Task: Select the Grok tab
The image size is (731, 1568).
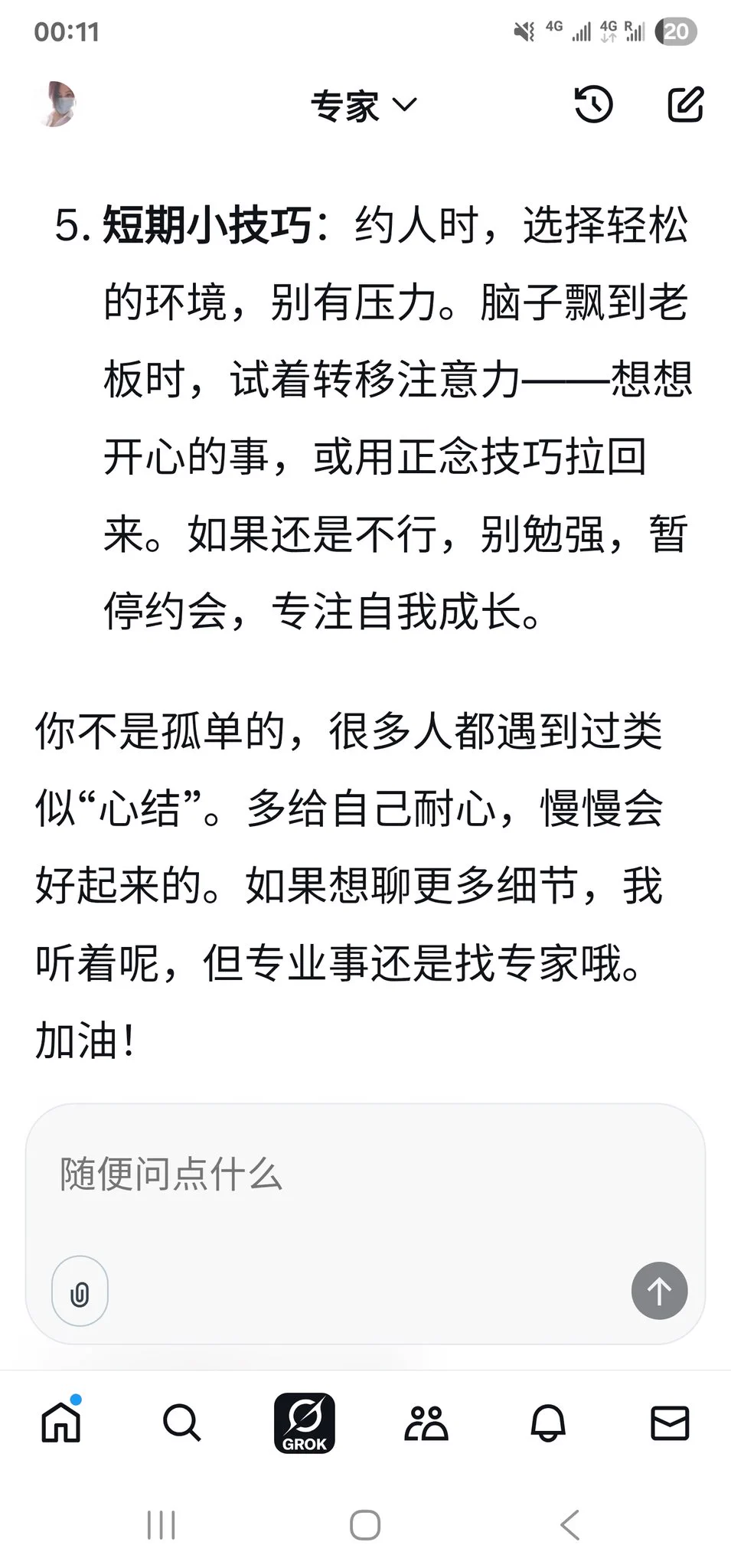Action: coord(305,1423)
